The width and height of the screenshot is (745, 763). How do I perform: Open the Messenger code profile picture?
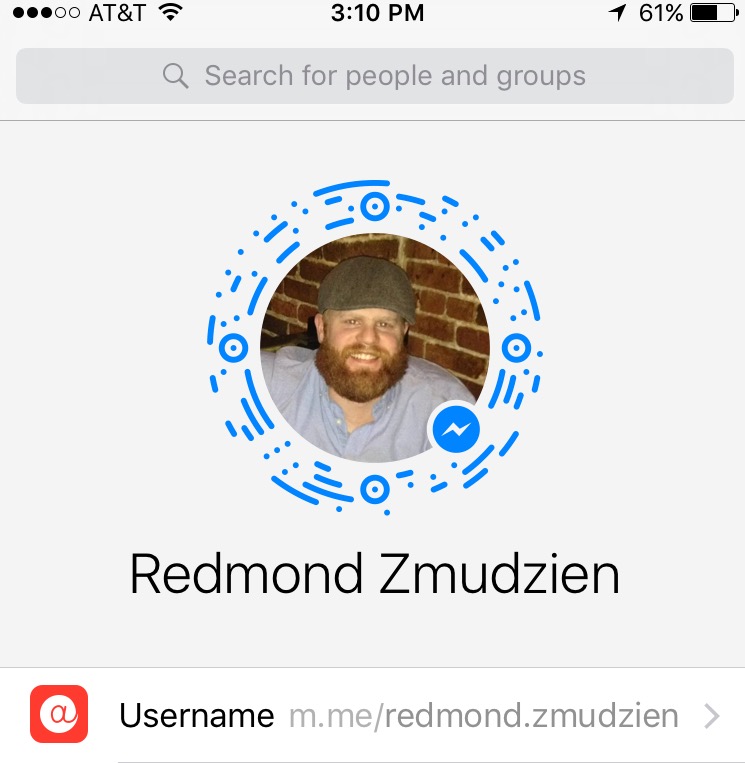pyautogui.click(x=374, y=347)
